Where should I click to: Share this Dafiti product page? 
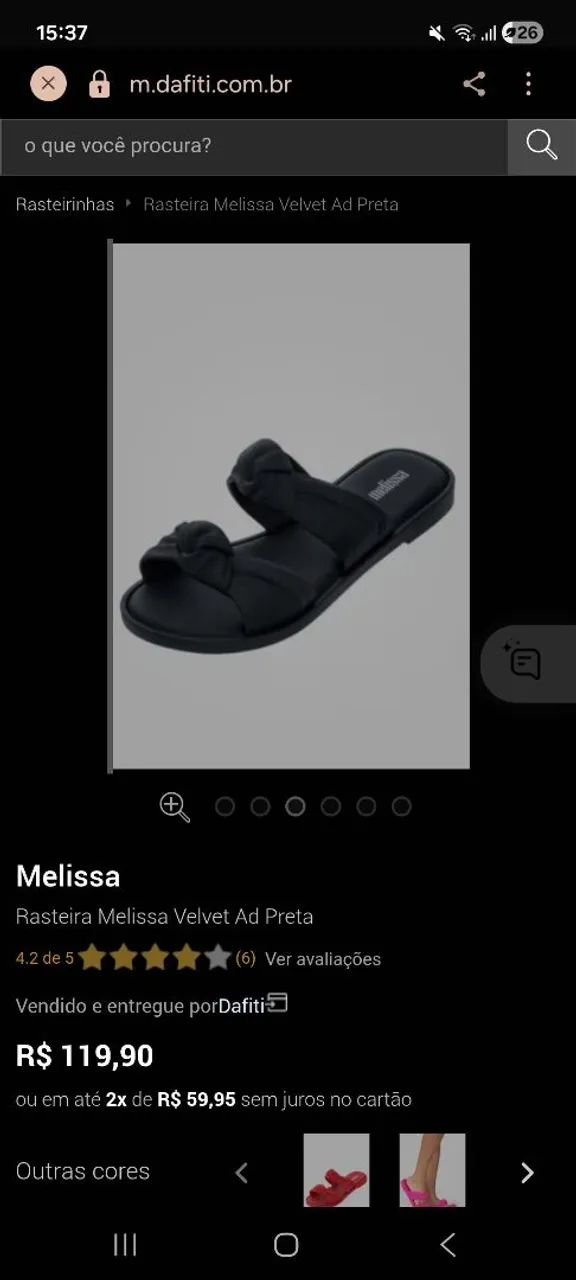(x=474, y=84)
